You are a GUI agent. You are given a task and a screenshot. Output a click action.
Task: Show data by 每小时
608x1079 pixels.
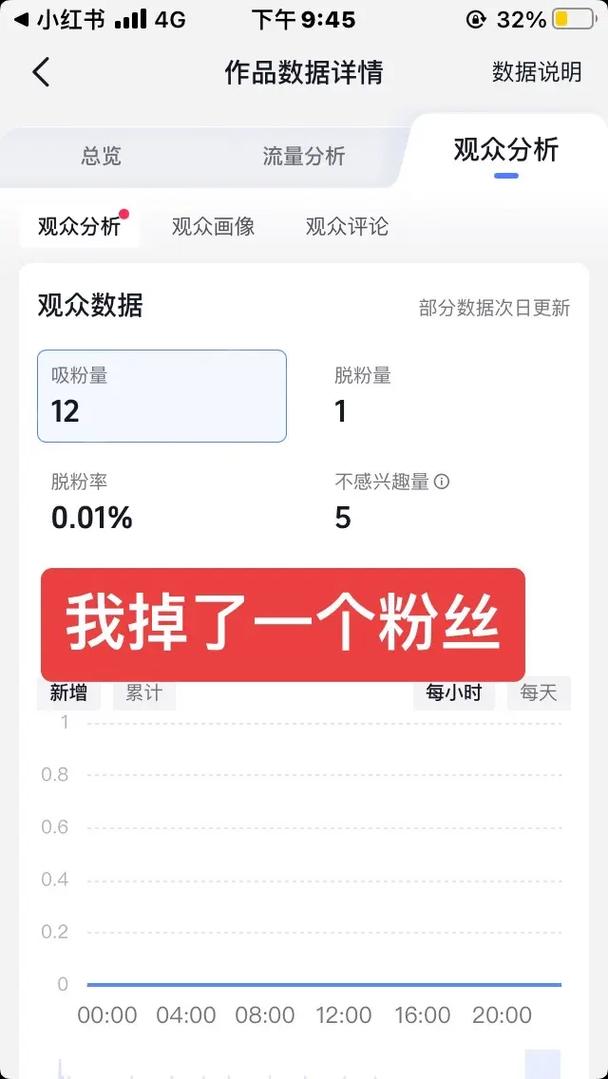point(453,693)
